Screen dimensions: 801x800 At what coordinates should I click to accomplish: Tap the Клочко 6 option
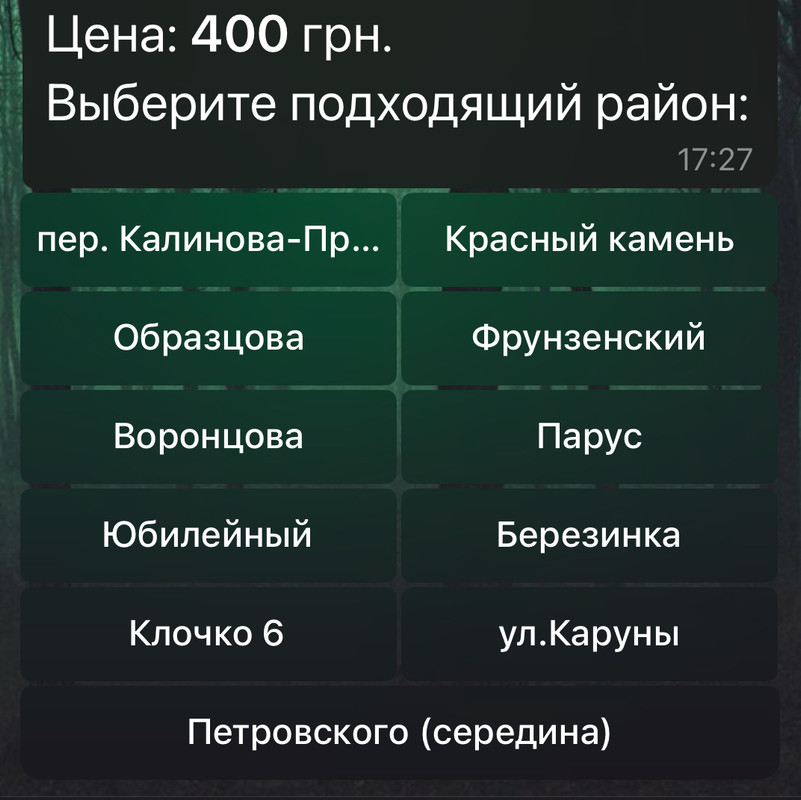click(x=208, y=634)
